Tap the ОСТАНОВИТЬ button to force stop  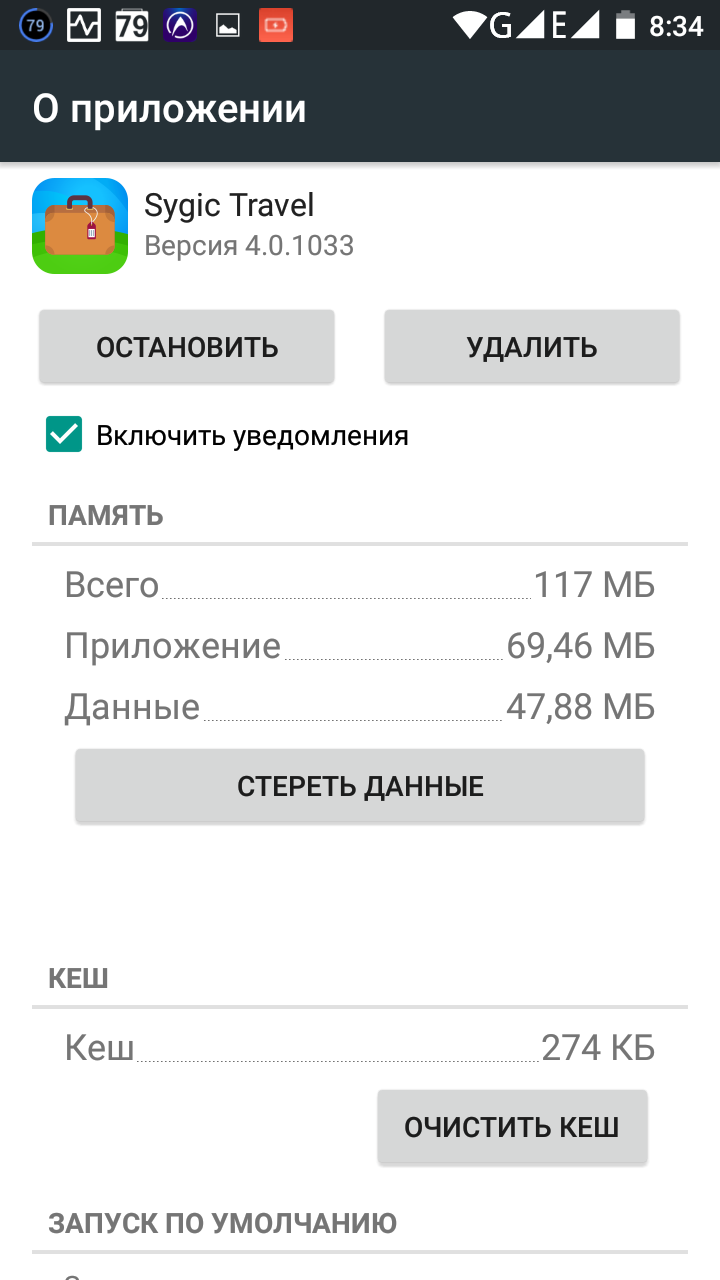tap(187, 347)
